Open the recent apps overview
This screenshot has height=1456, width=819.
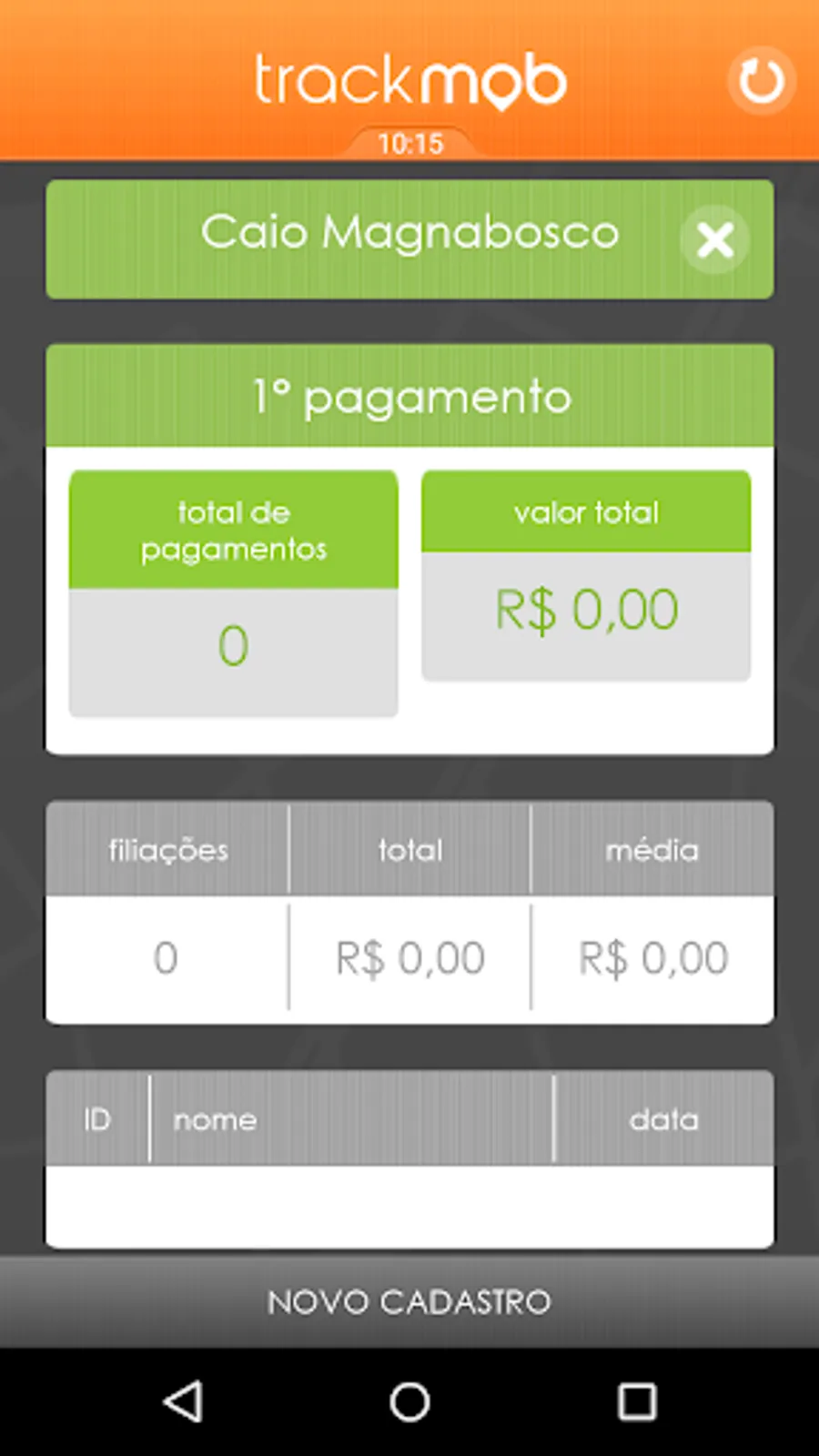637,1401
